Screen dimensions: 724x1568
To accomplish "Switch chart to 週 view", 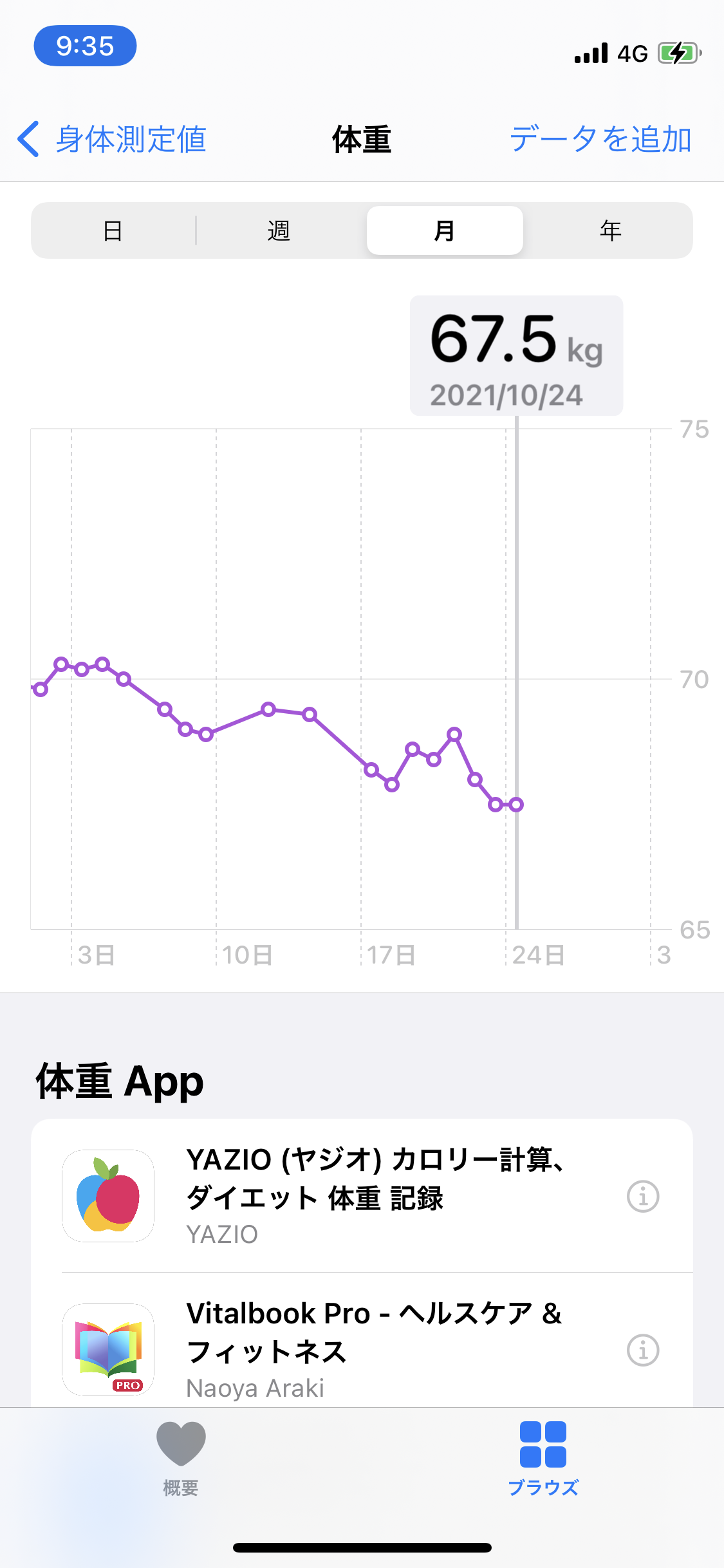I will (x=279, y=230).
